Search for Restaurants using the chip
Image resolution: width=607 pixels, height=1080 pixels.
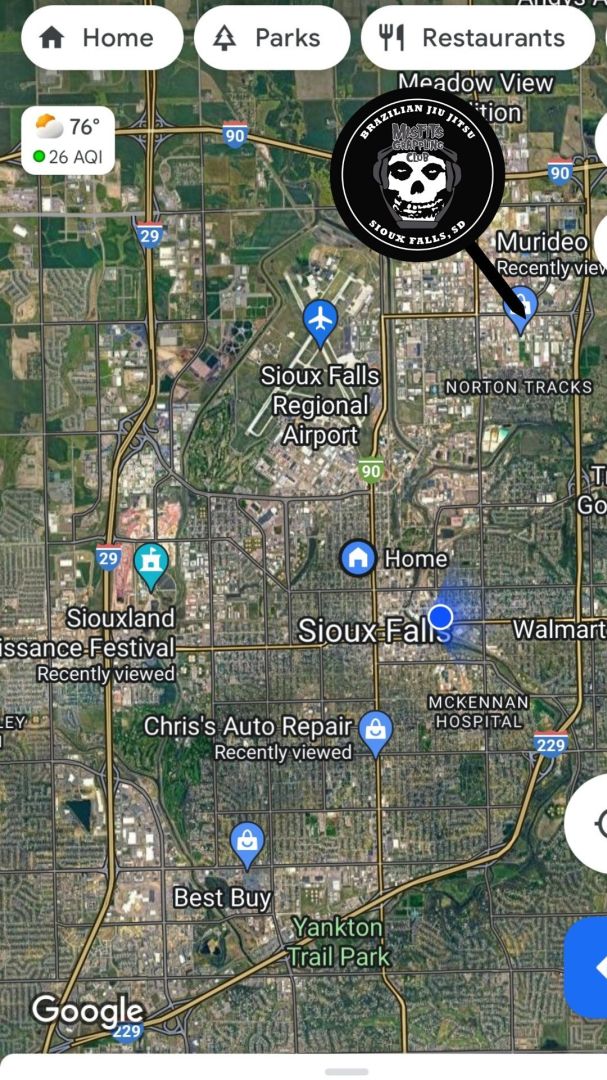coord(476,39)
